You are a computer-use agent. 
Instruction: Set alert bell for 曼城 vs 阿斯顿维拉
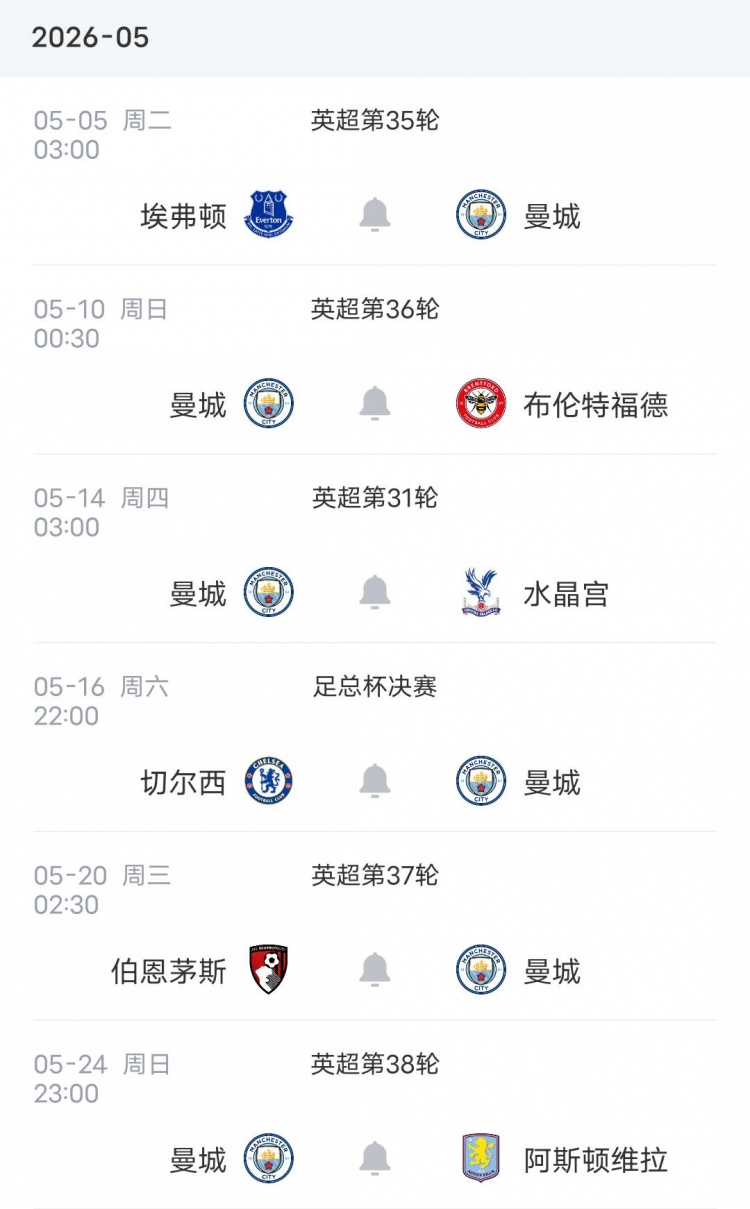click(375, 1159)
